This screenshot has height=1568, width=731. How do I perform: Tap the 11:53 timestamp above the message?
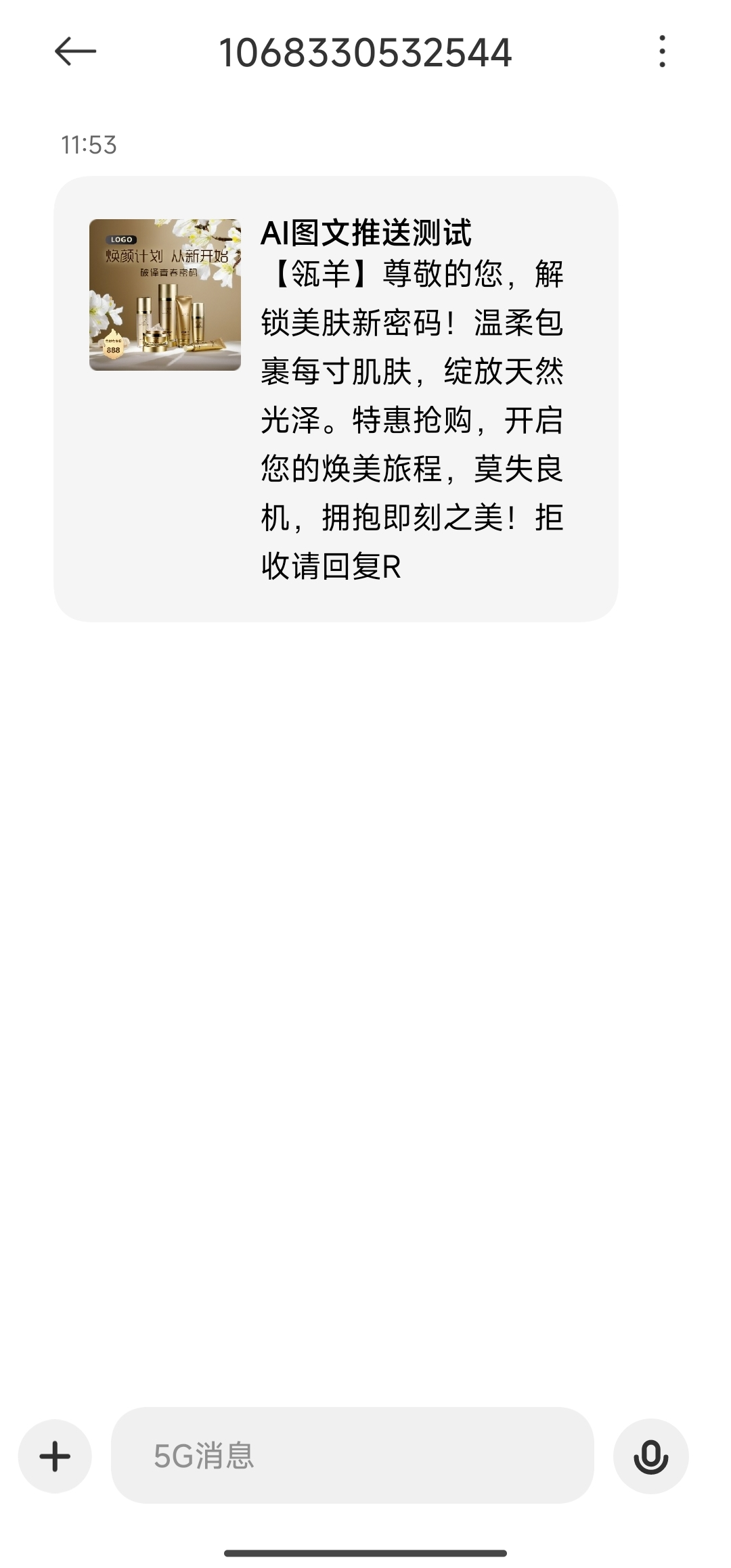pos(89,142)
